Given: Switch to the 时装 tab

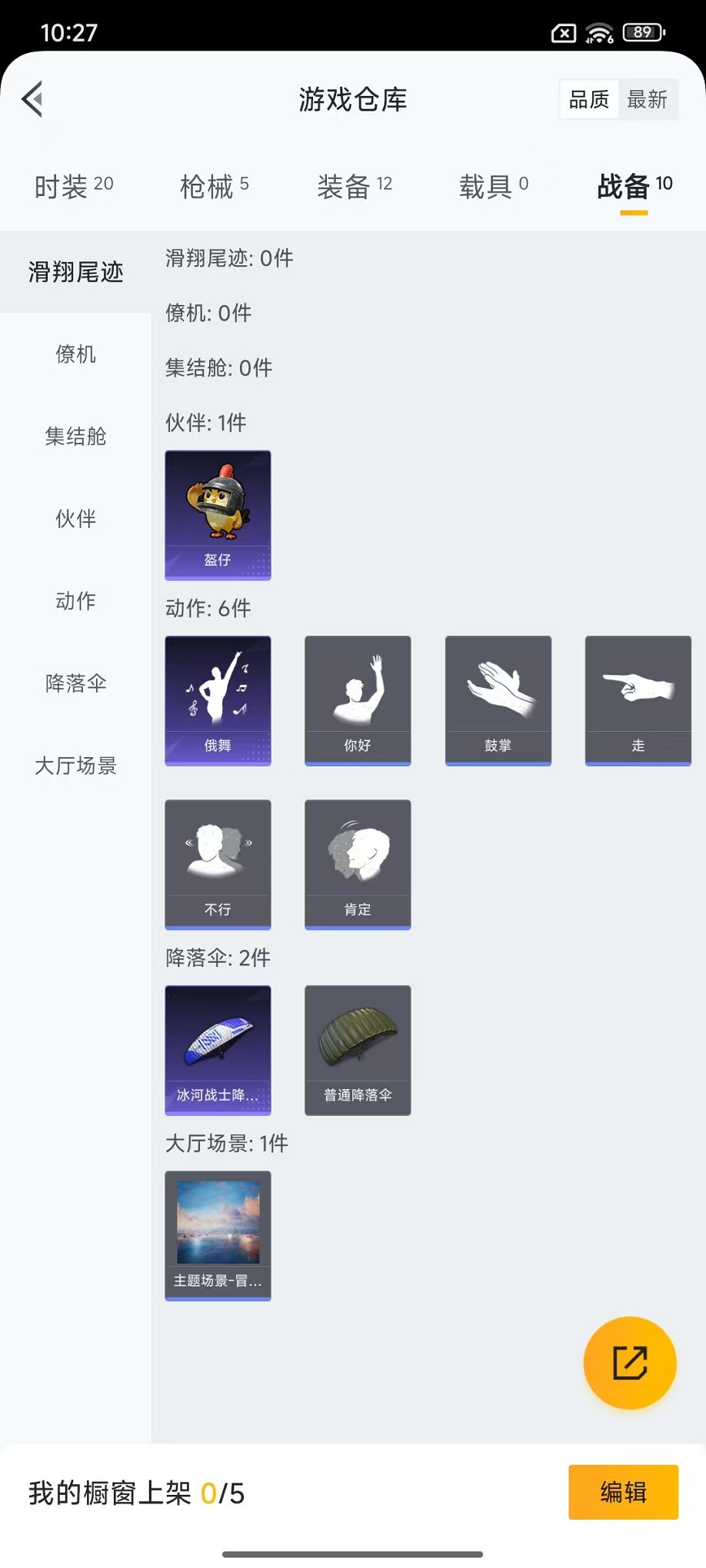Looking at the screenshot, I should pos(73,186).
